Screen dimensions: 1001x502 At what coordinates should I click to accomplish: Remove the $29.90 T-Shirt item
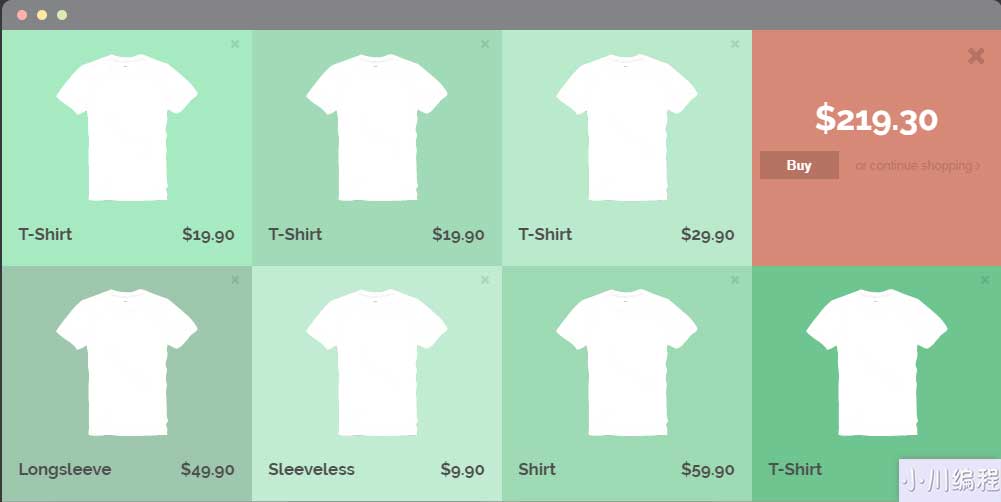tap(735, 44)
